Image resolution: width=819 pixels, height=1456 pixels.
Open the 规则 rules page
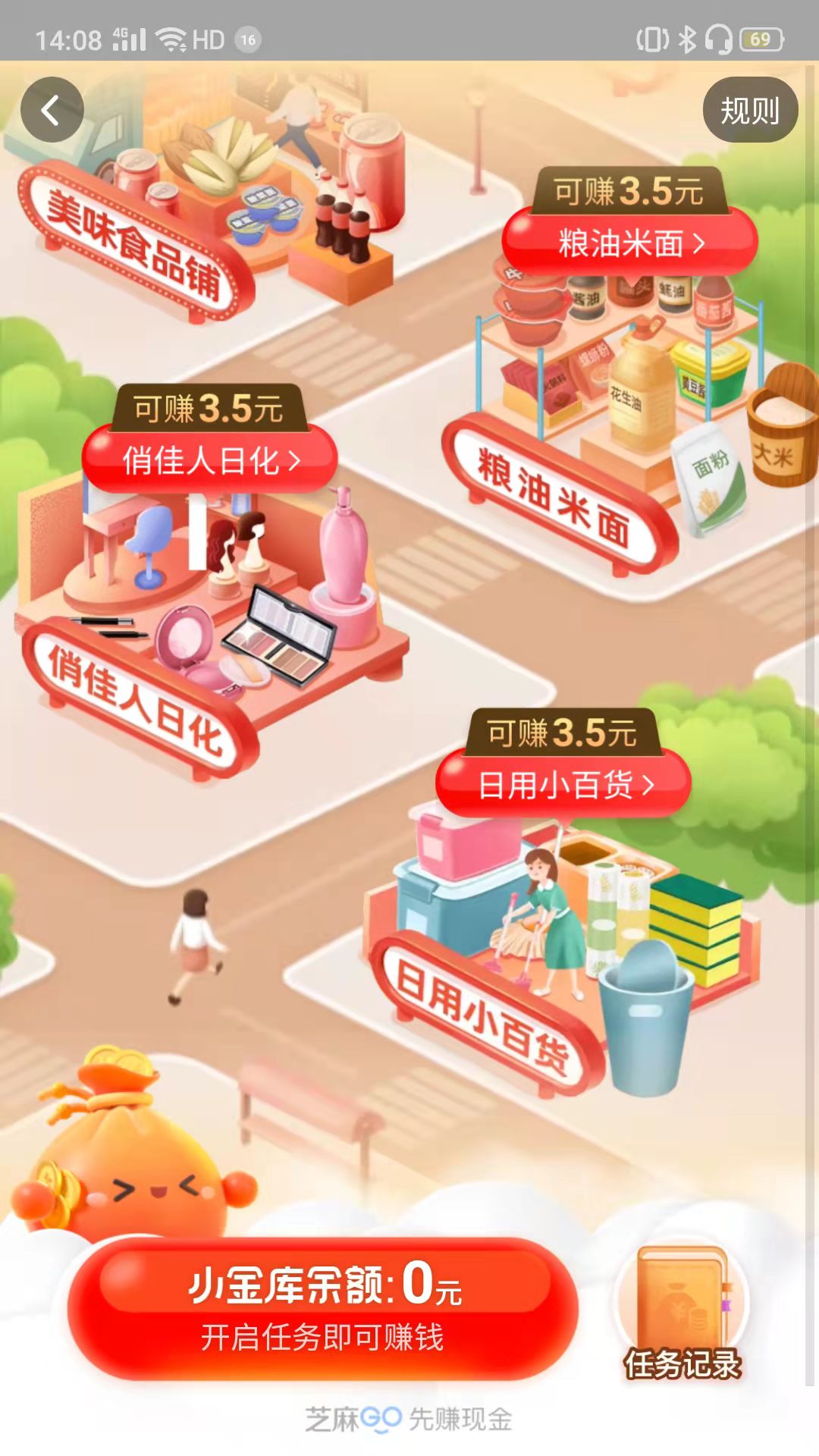click(x=750, y=110)
